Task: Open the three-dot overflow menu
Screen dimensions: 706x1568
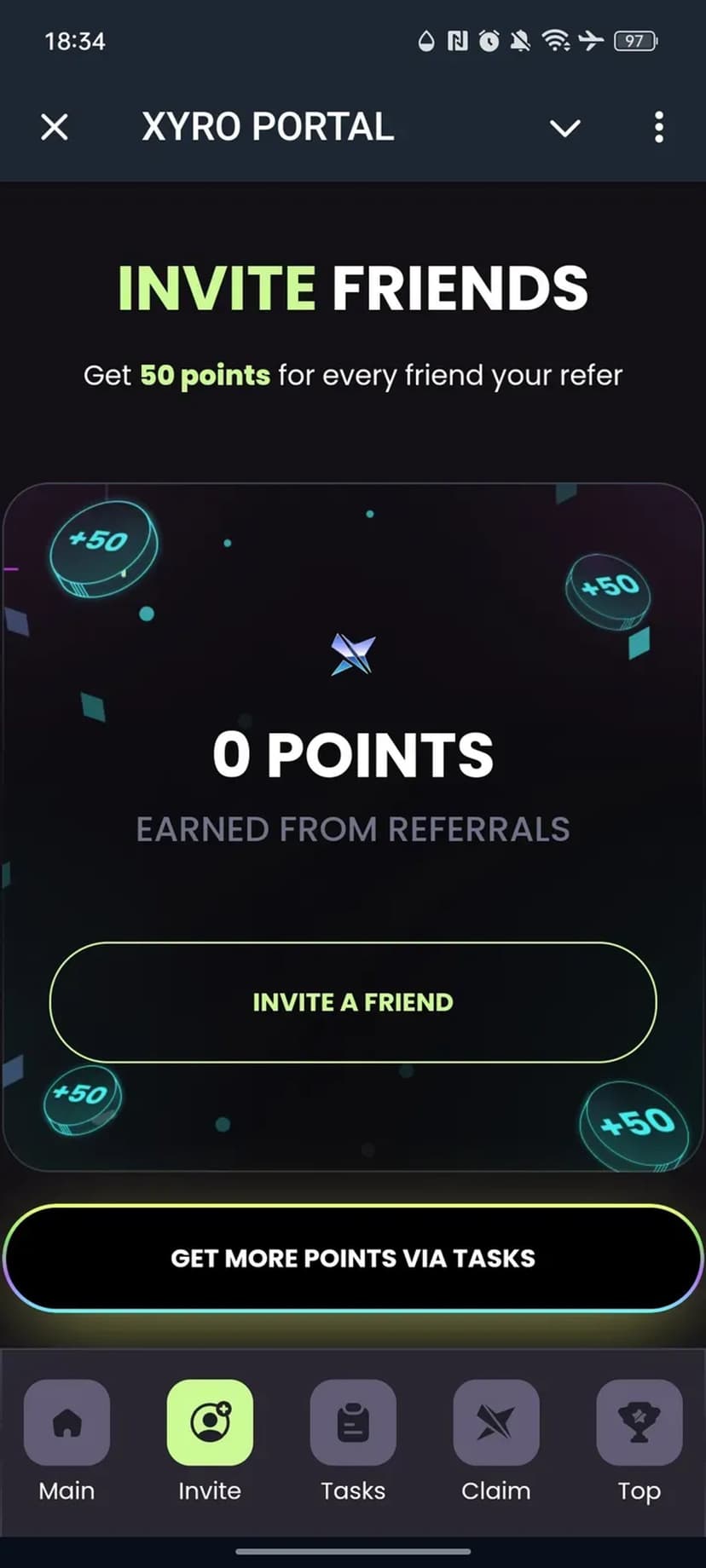Action: pyautogui.click(x=658, y=128)
